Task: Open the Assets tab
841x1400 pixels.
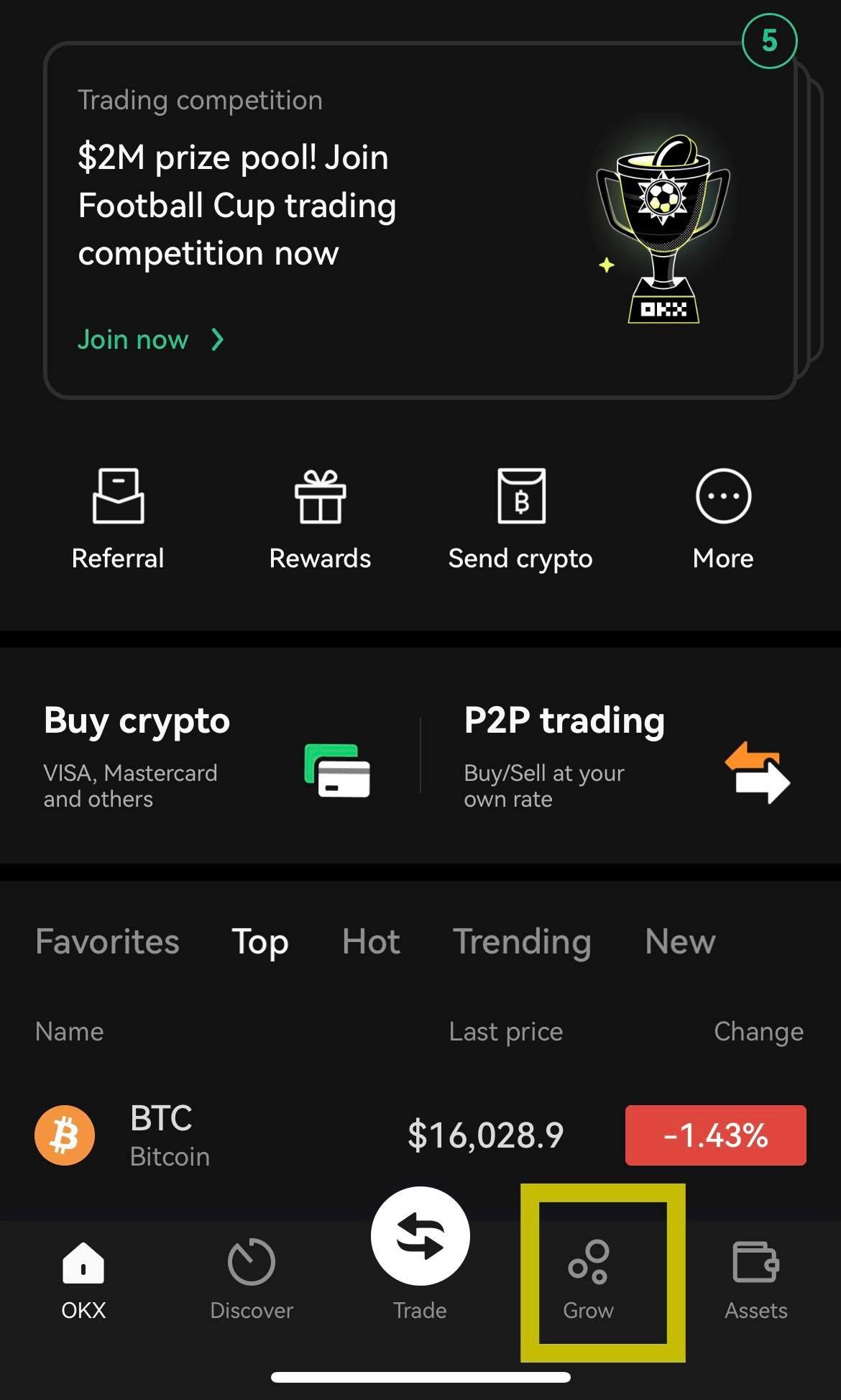Action: point(755,1281)
